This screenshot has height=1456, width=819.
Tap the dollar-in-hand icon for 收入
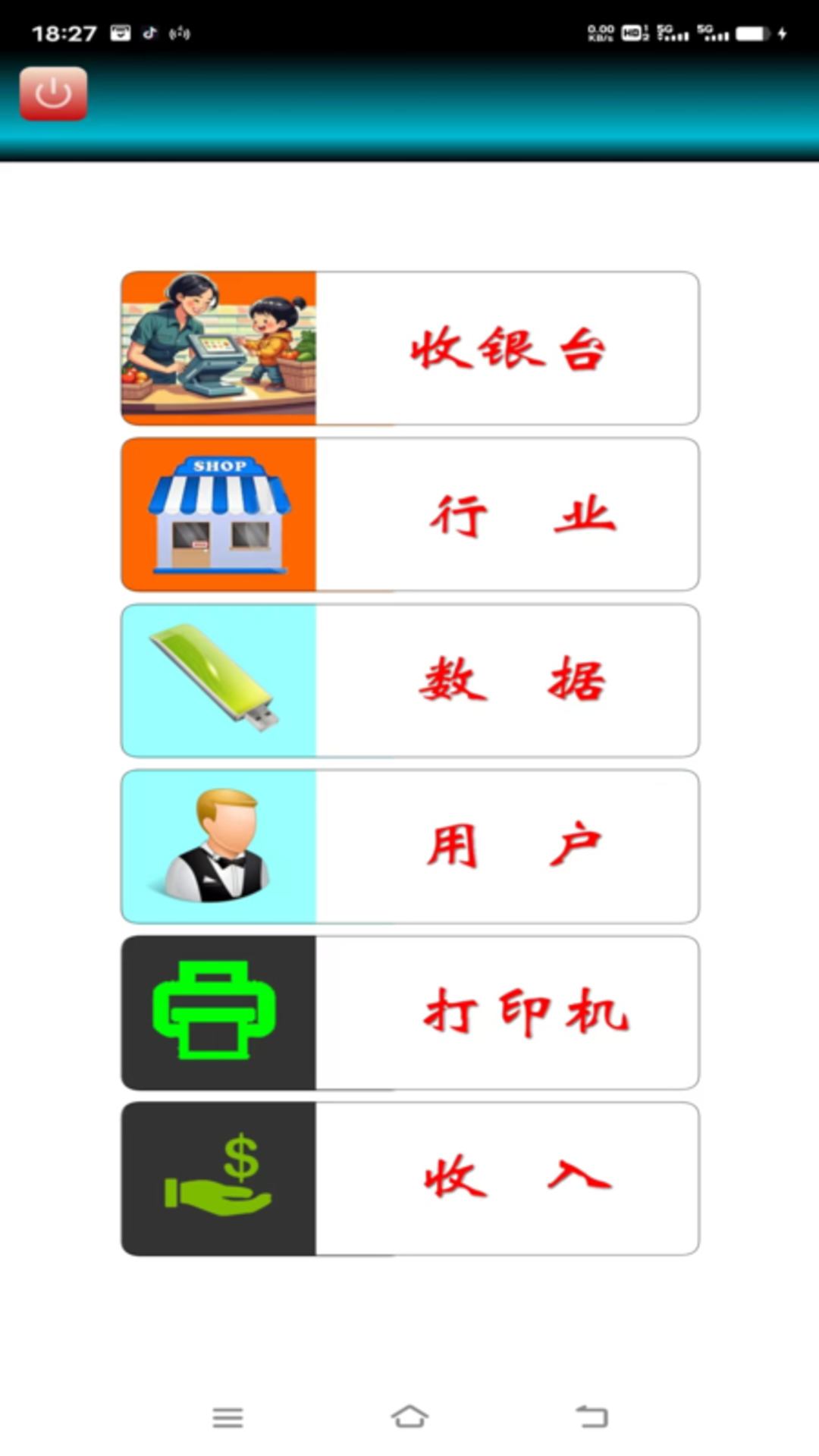[x=218, y=1178]
